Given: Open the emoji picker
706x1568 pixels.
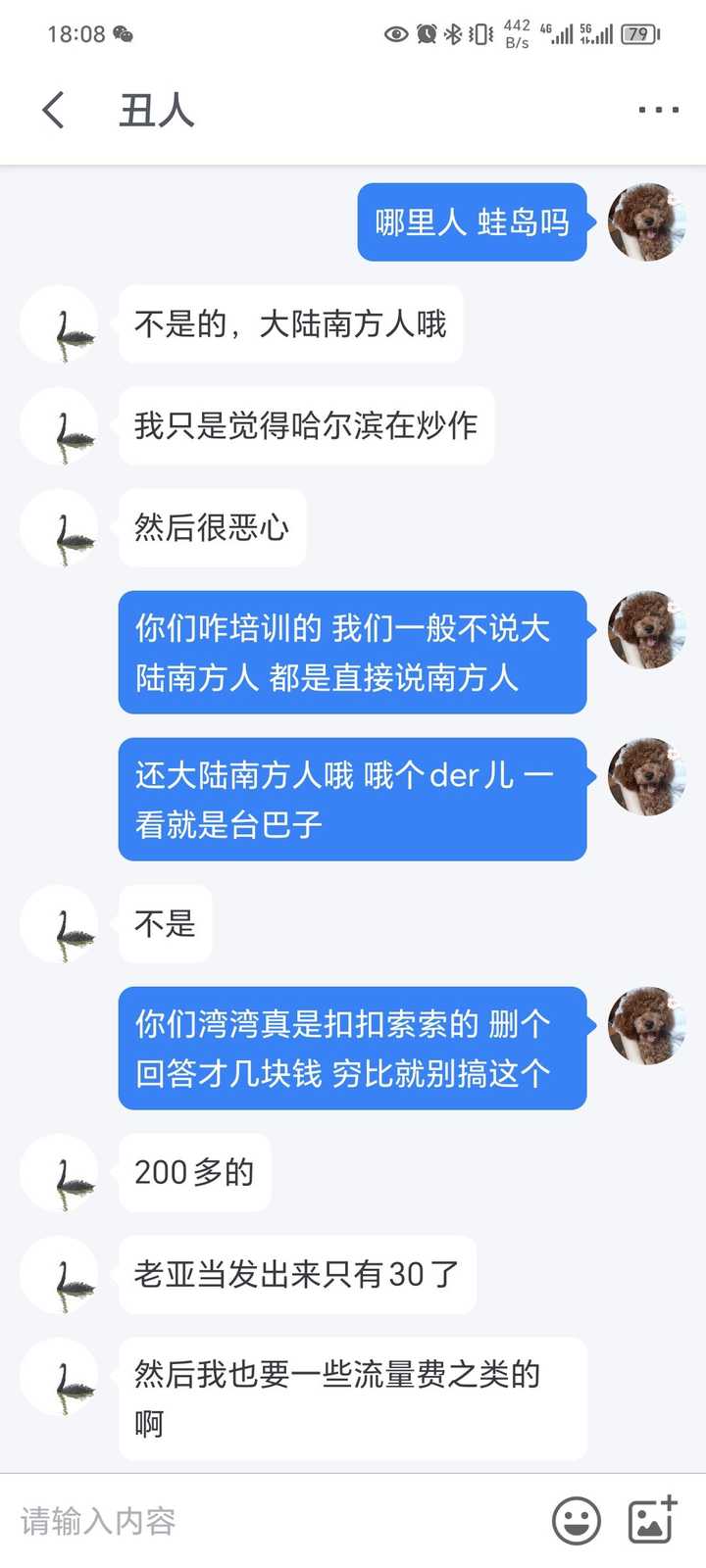Looking at the screenshot, I should click(x=577, y=1521).
